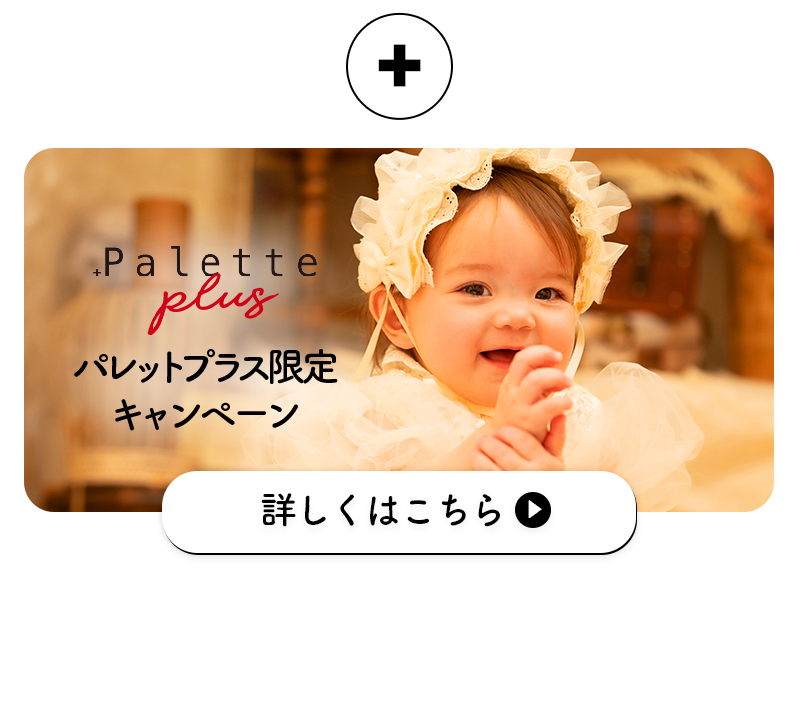Tap the 詳しくはこちら button
The width and height of the screenshot is (800, 727).
tap(399, 511)
